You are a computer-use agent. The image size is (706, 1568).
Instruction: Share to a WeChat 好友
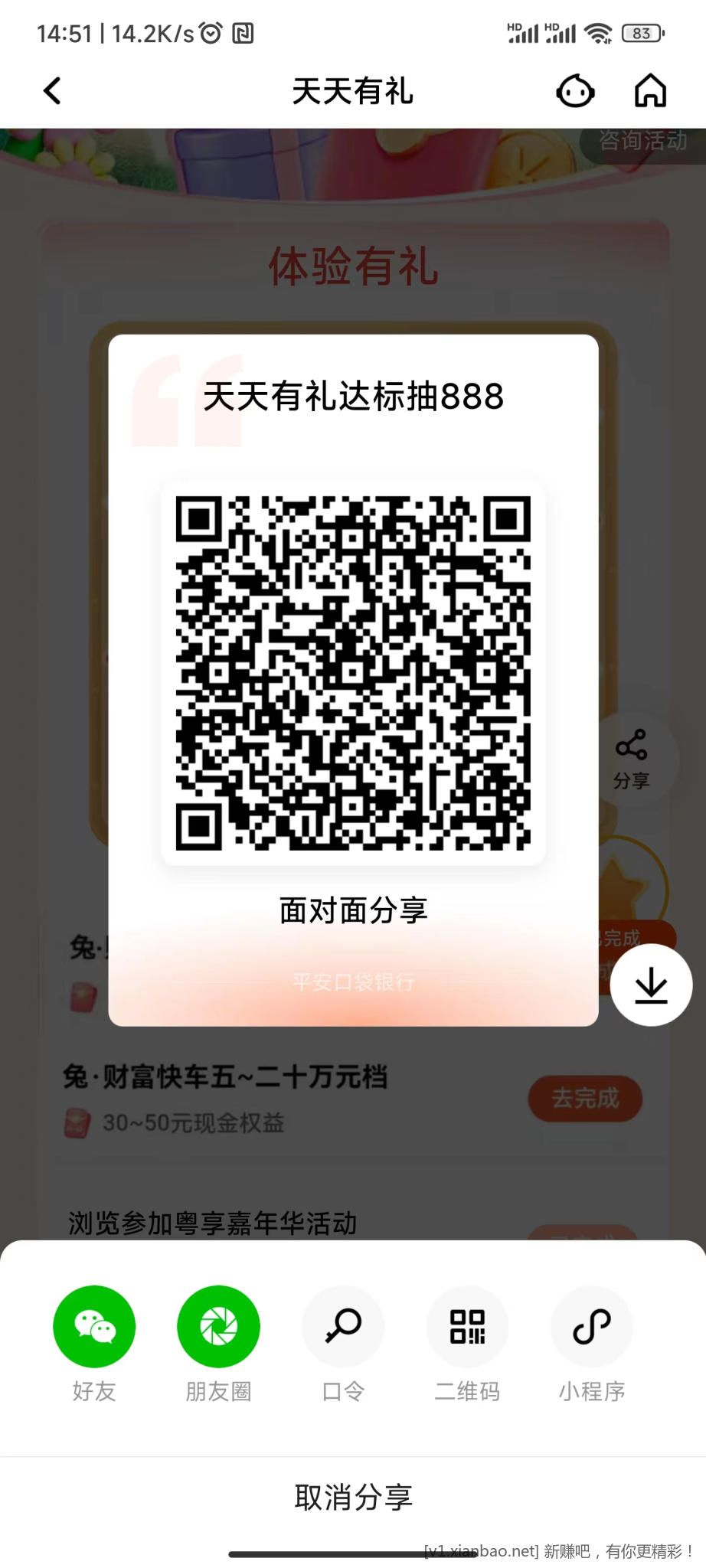94,1327
